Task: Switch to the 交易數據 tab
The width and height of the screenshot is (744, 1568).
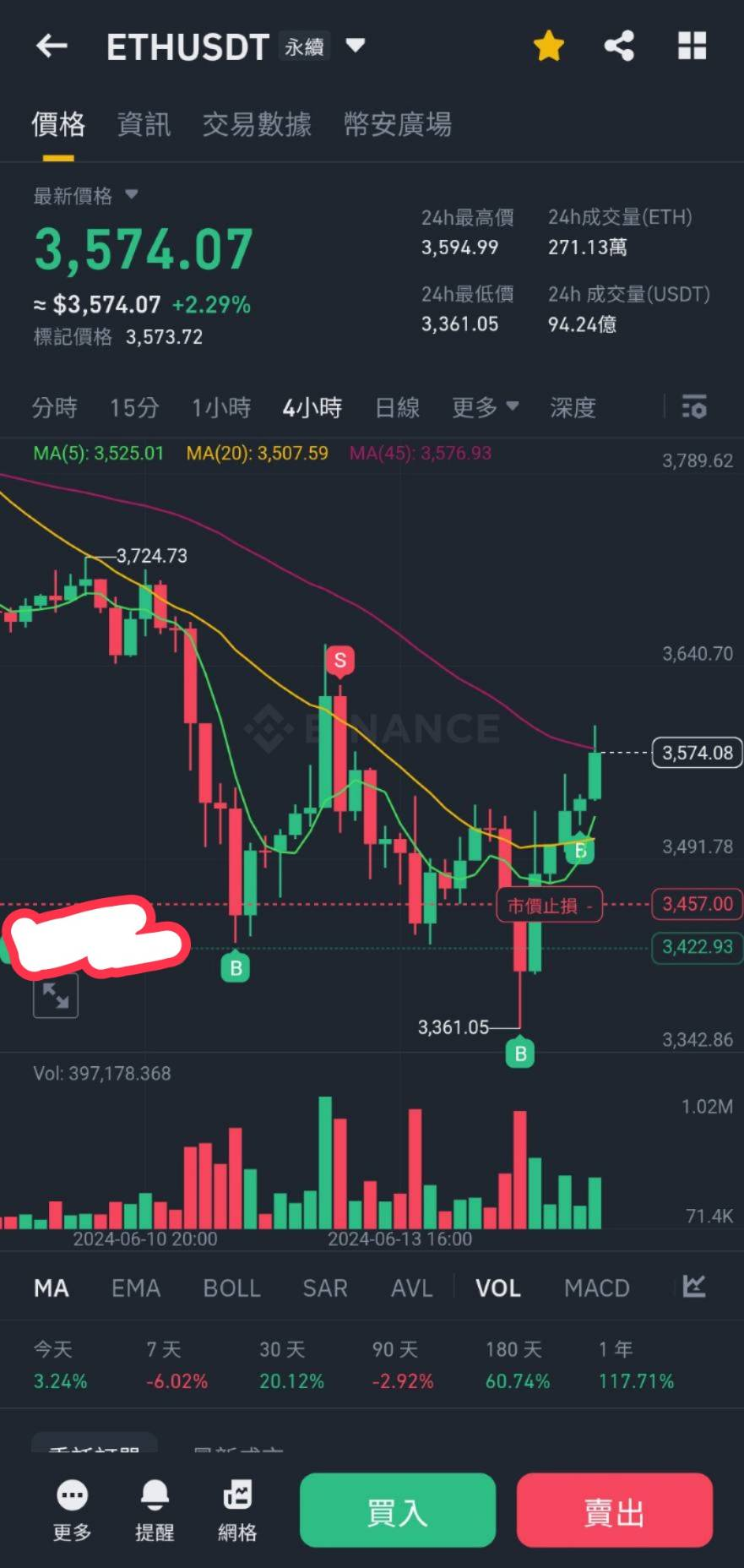Action: tap(257, 124)
